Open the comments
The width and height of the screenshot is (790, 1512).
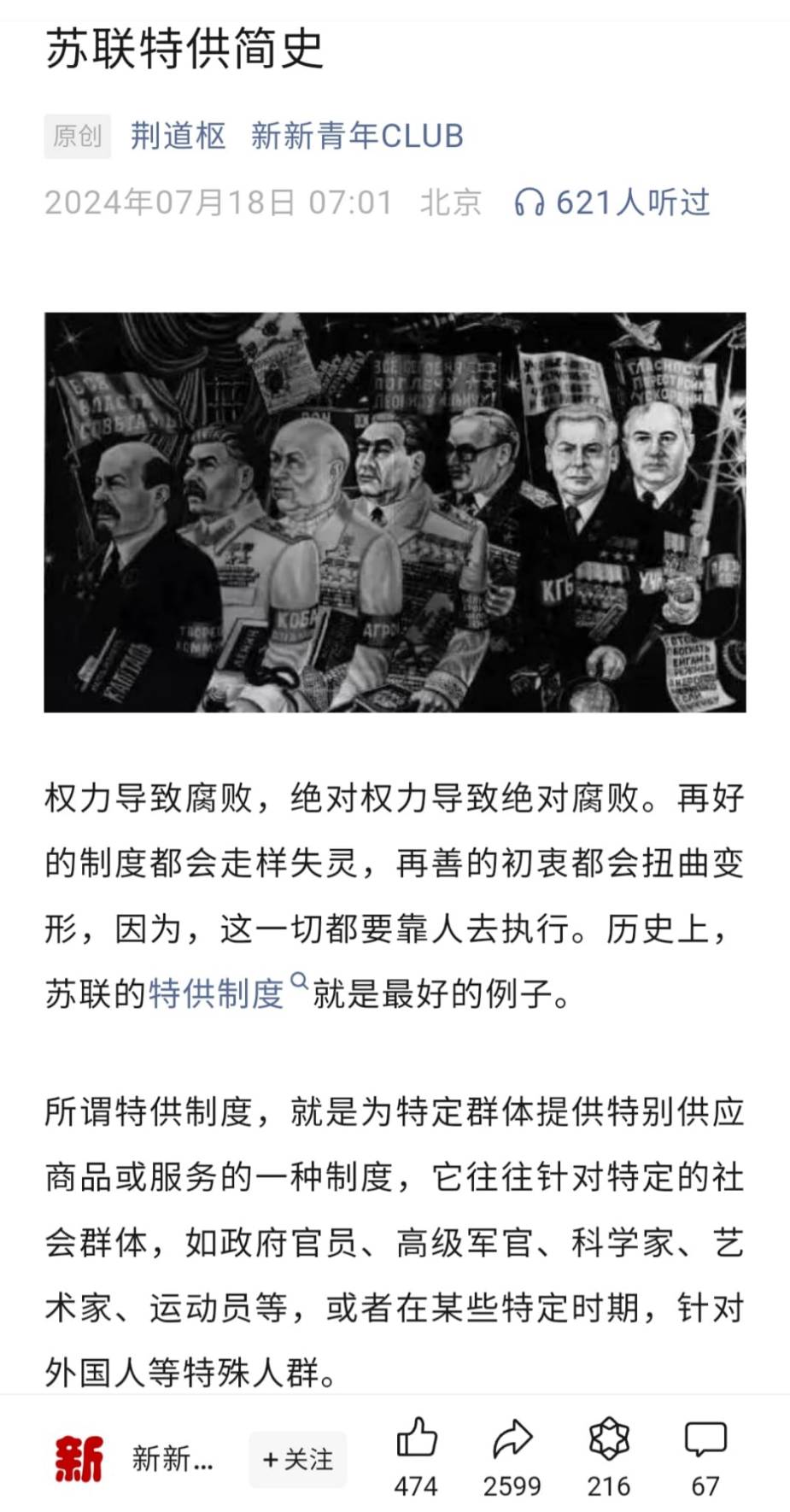click(705, 1457)
